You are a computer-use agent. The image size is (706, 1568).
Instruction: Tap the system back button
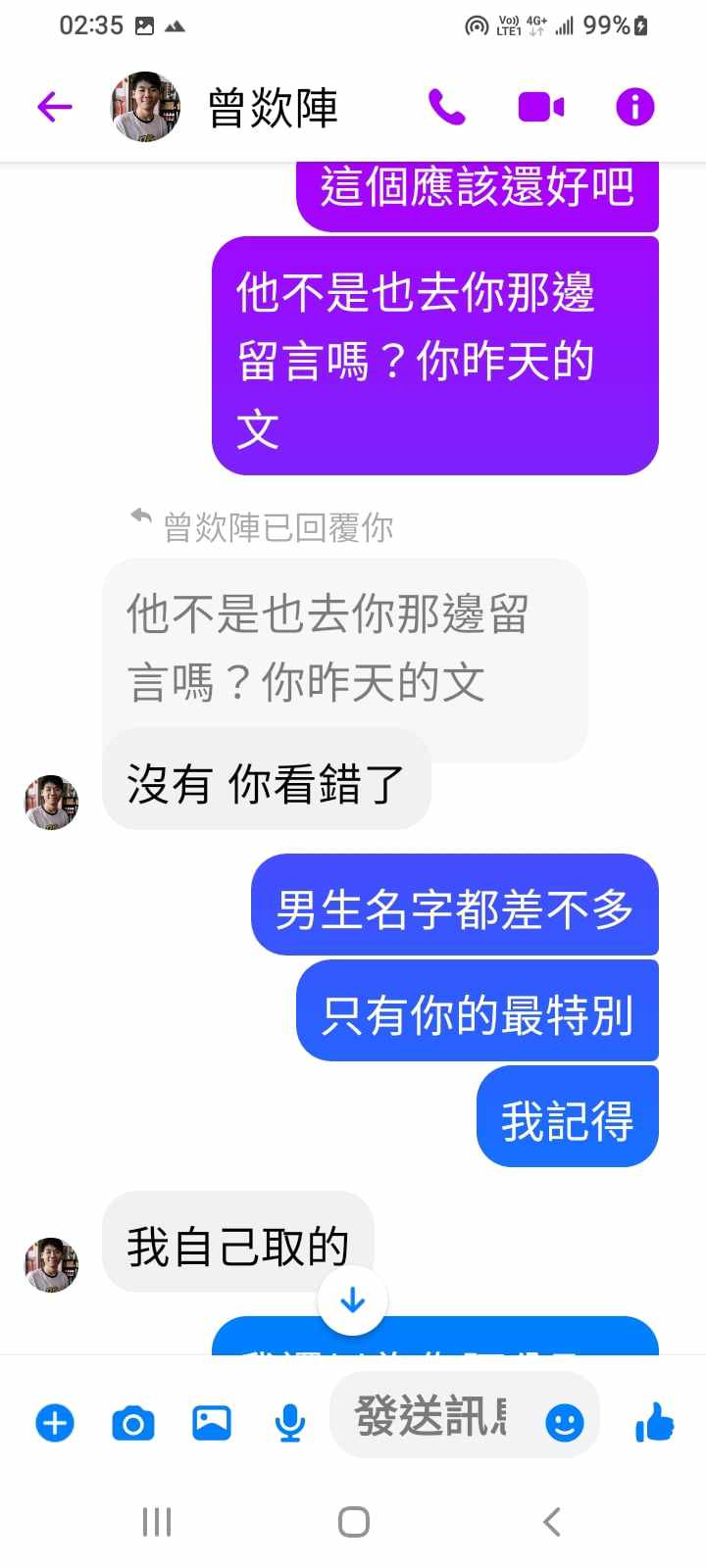point(551,1522)
